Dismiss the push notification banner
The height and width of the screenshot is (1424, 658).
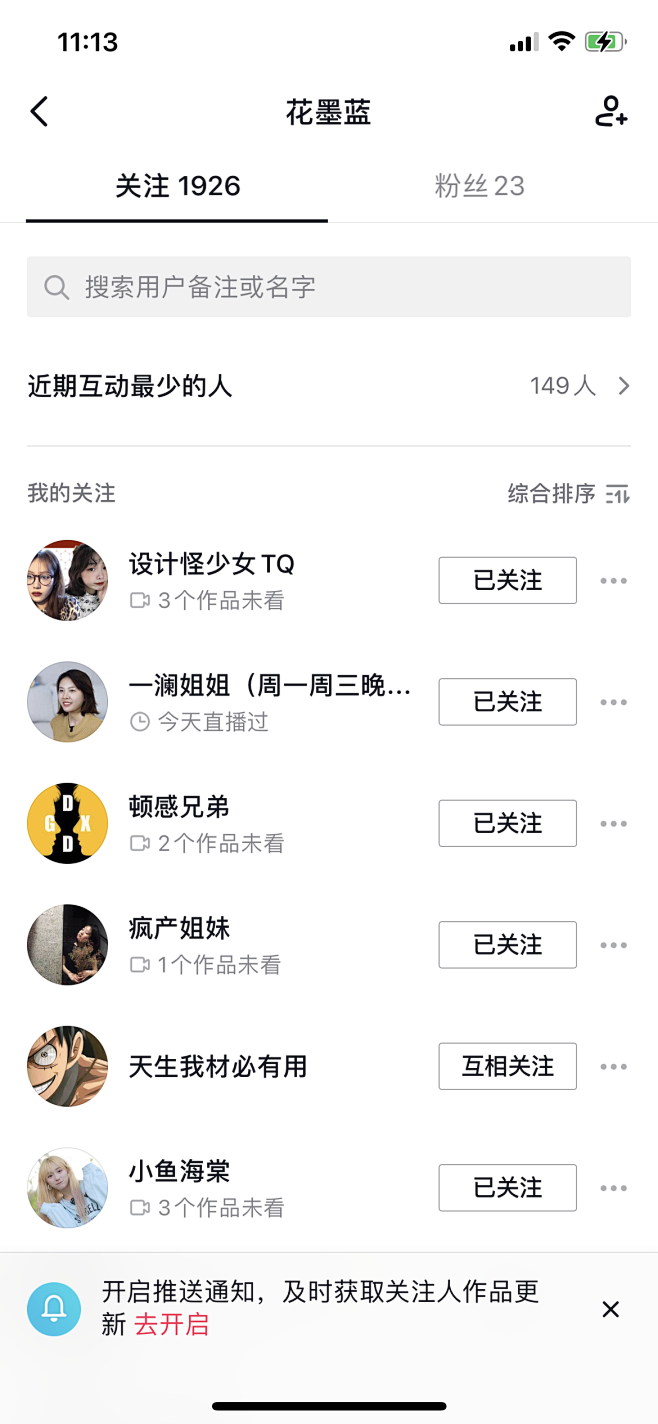(x=611, y=1309)
